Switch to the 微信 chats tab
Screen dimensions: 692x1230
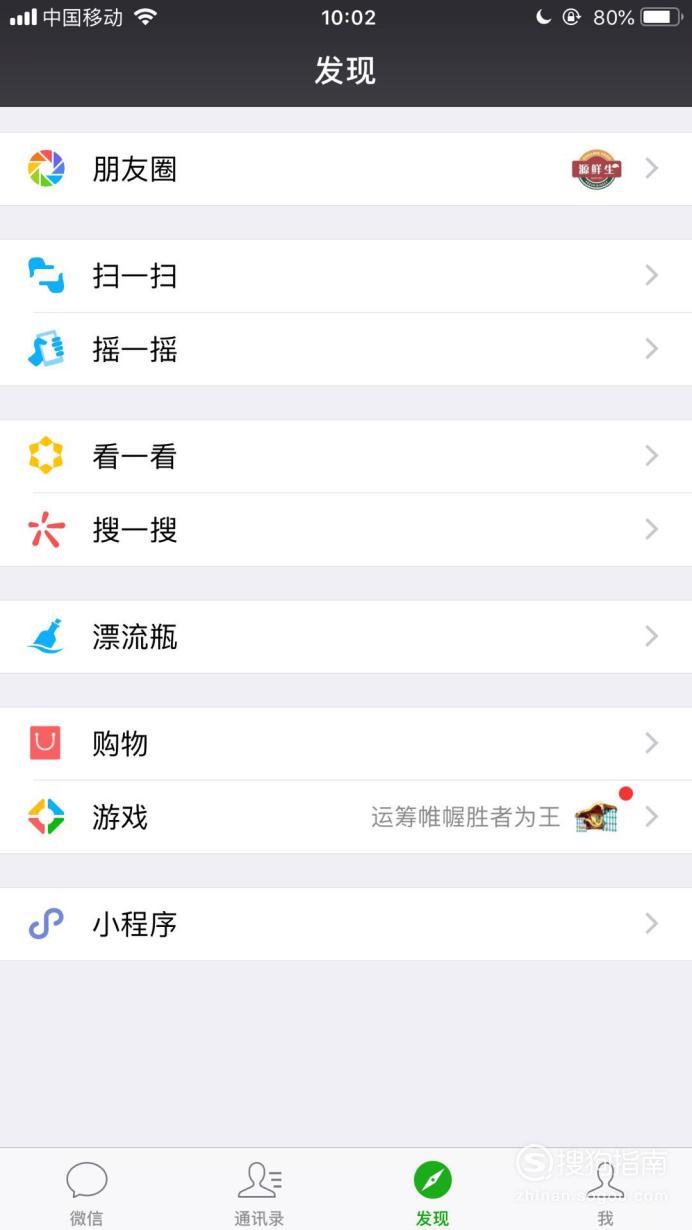(86, 1192)
